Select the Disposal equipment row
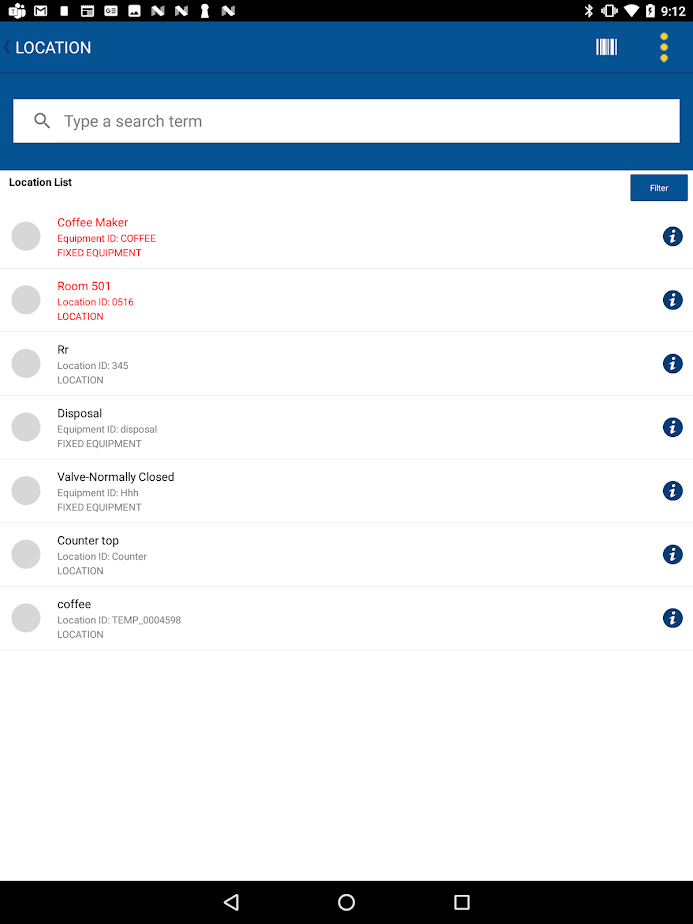This screenshot has width=693, height=924. click(300, 427)
